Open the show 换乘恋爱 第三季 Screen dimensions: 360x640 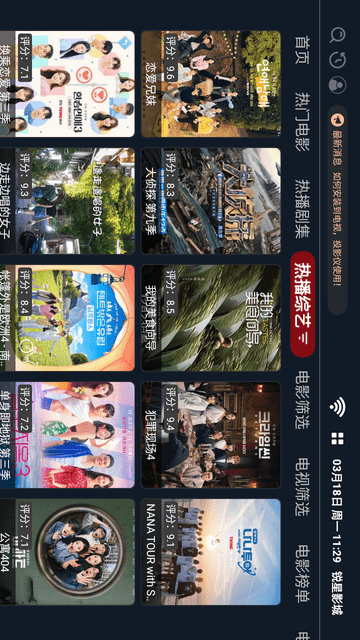pos(67,84)
